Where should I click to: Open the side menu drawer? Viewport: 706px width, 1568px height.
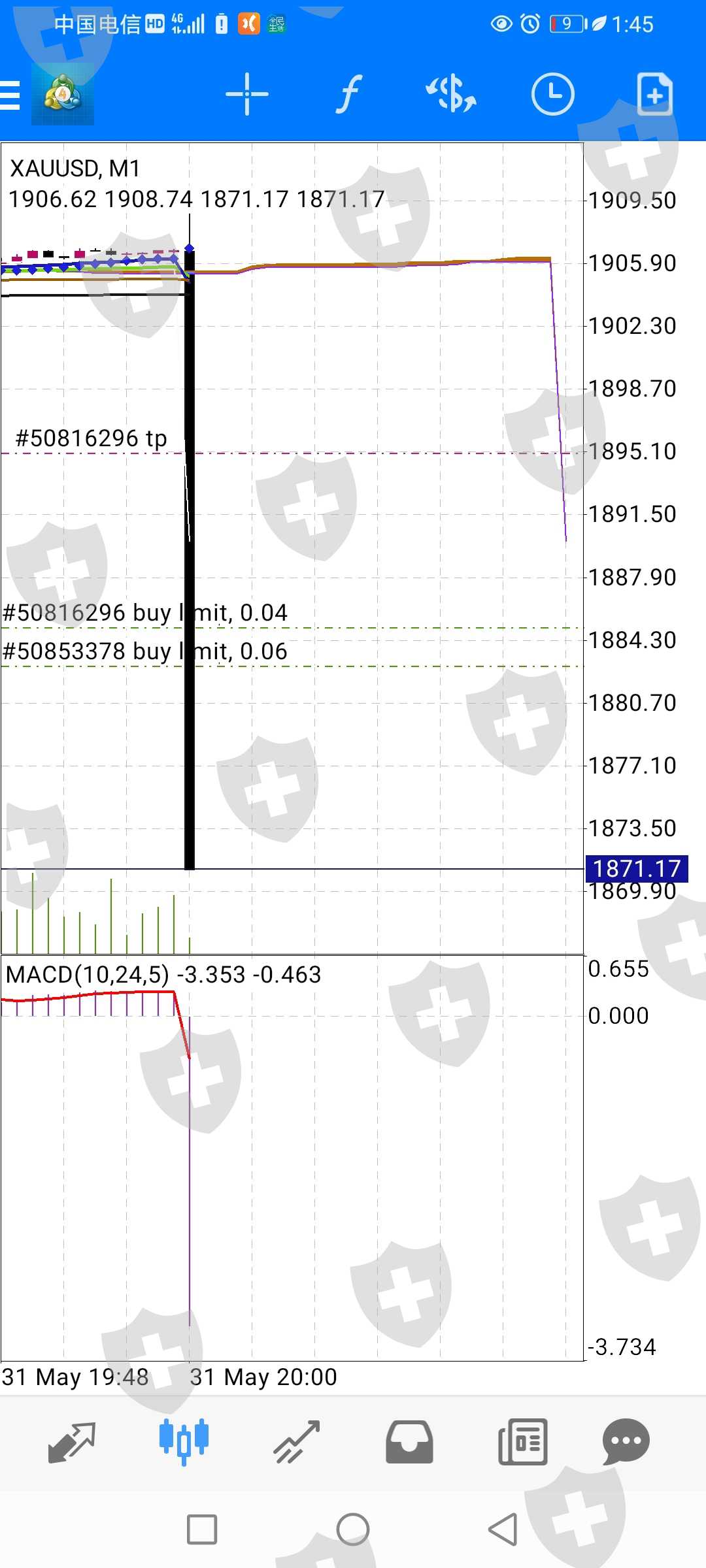click(10, 95)
